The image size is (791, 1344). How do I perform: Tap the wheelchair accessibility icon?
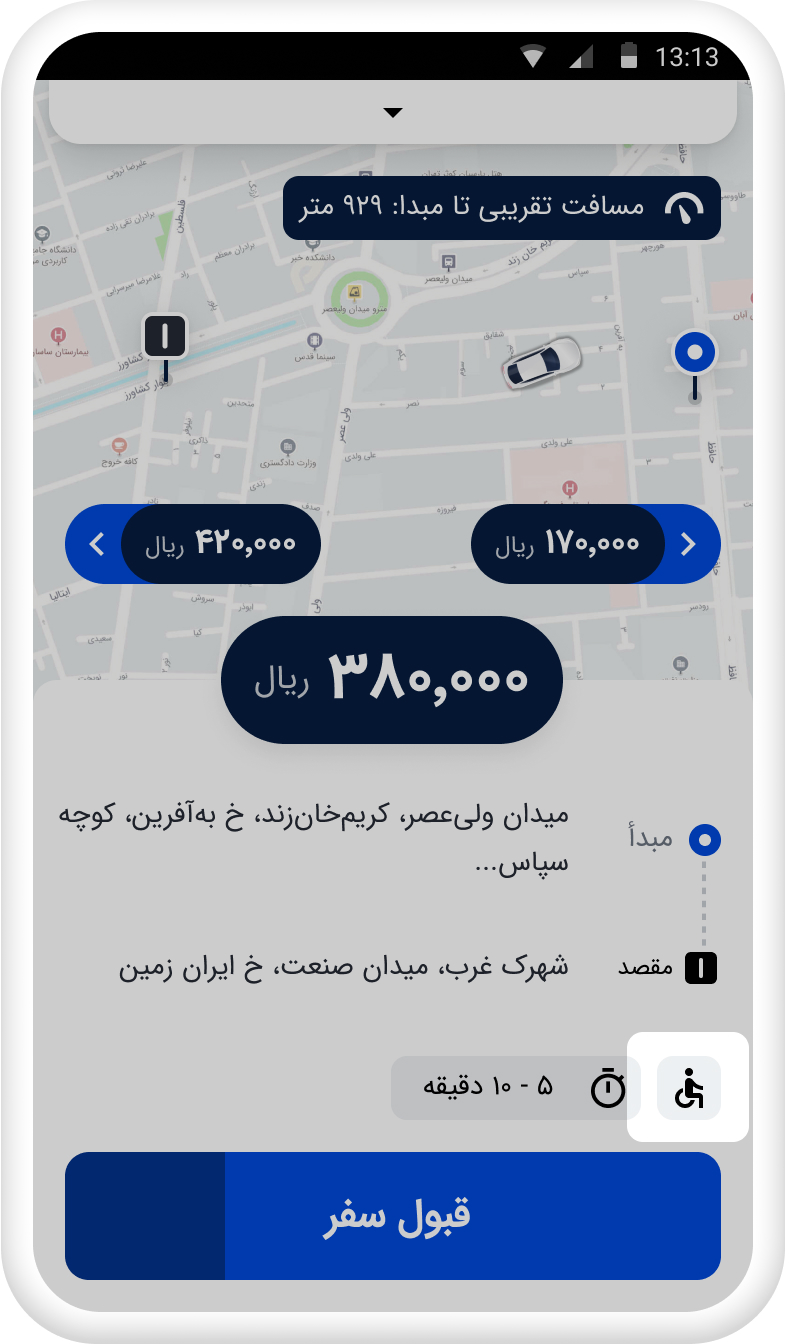[689, 1087]
